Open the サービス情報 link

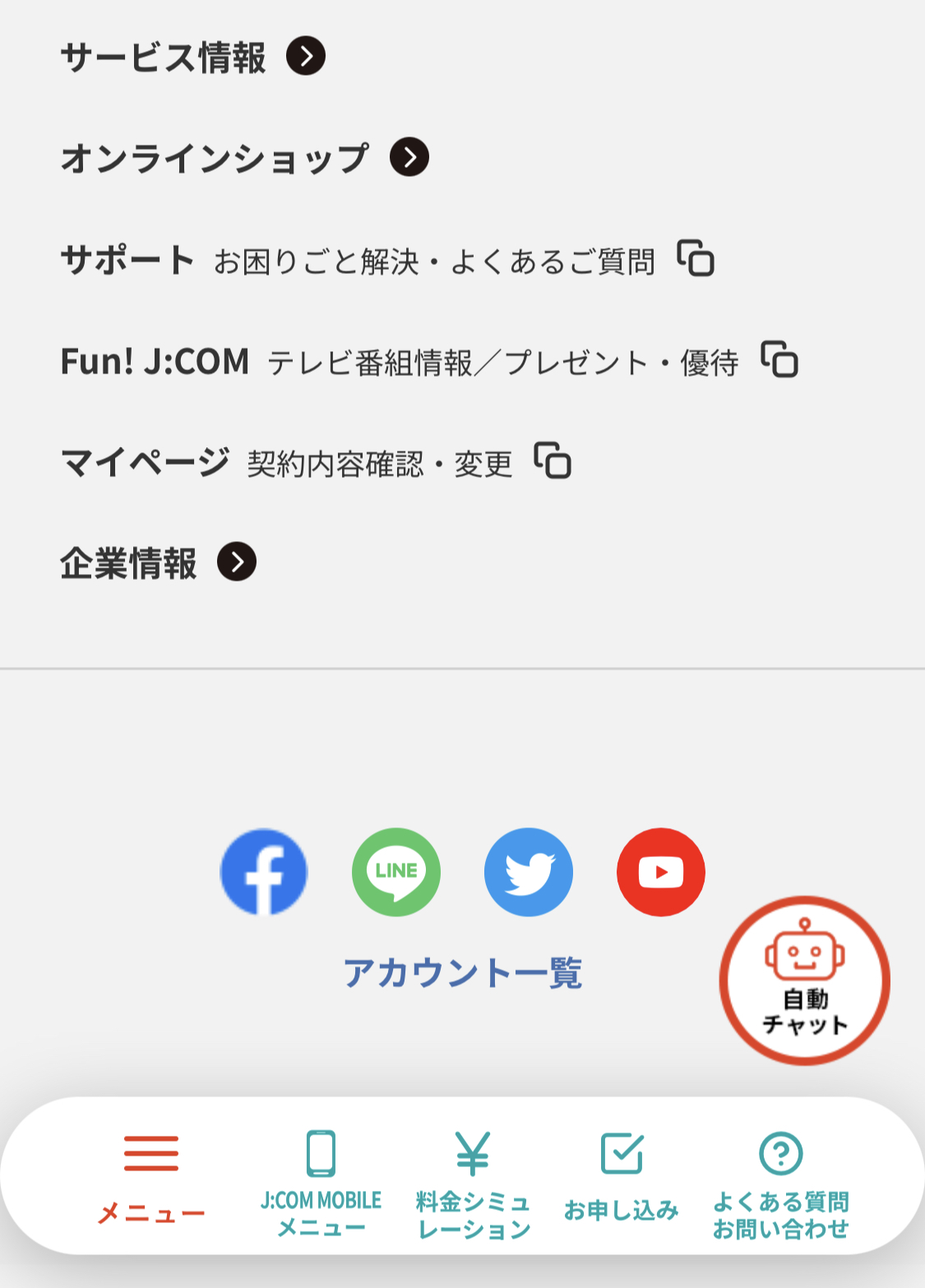click(192, 57)
